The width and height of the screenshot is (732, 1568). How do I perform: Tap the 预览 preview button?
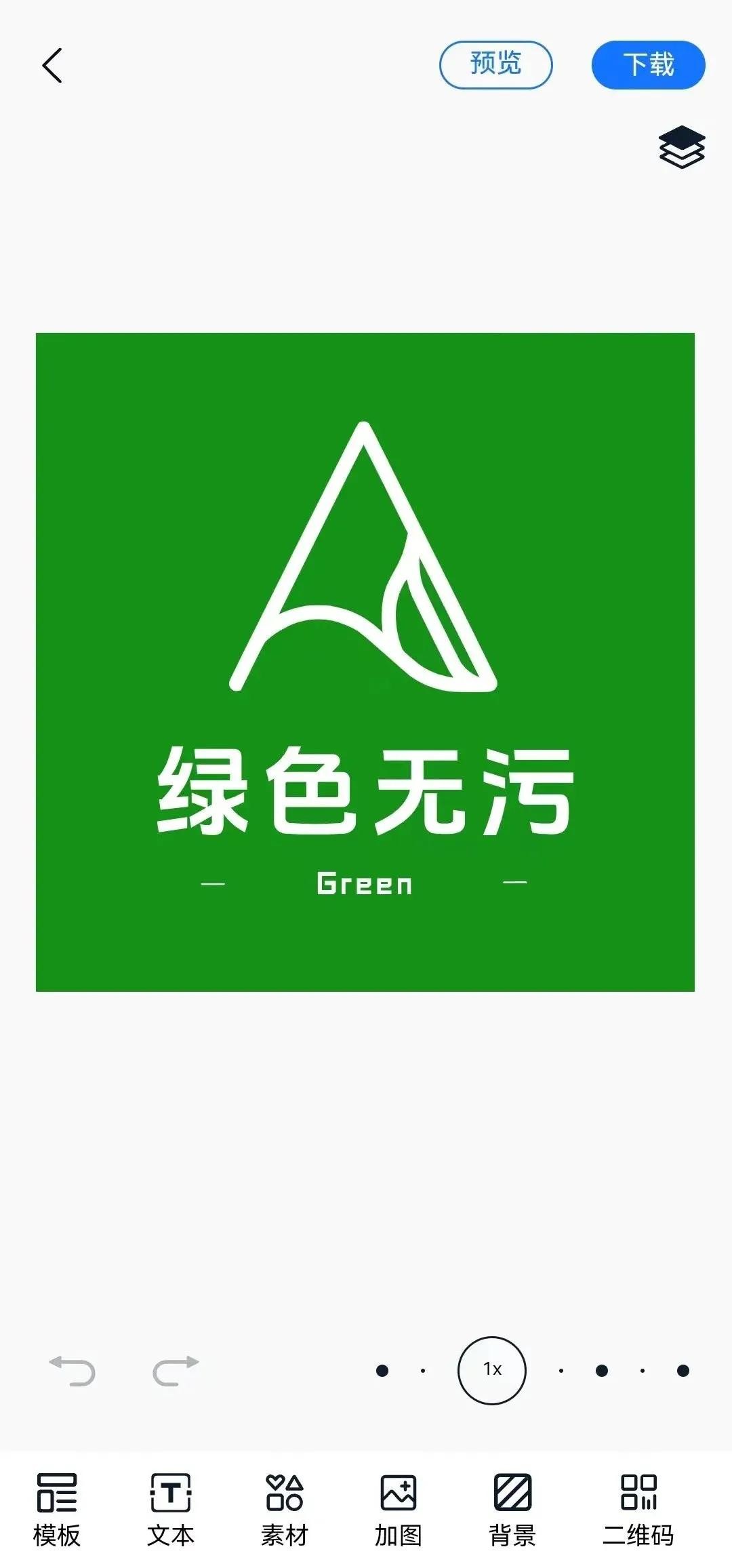[495, 65]
